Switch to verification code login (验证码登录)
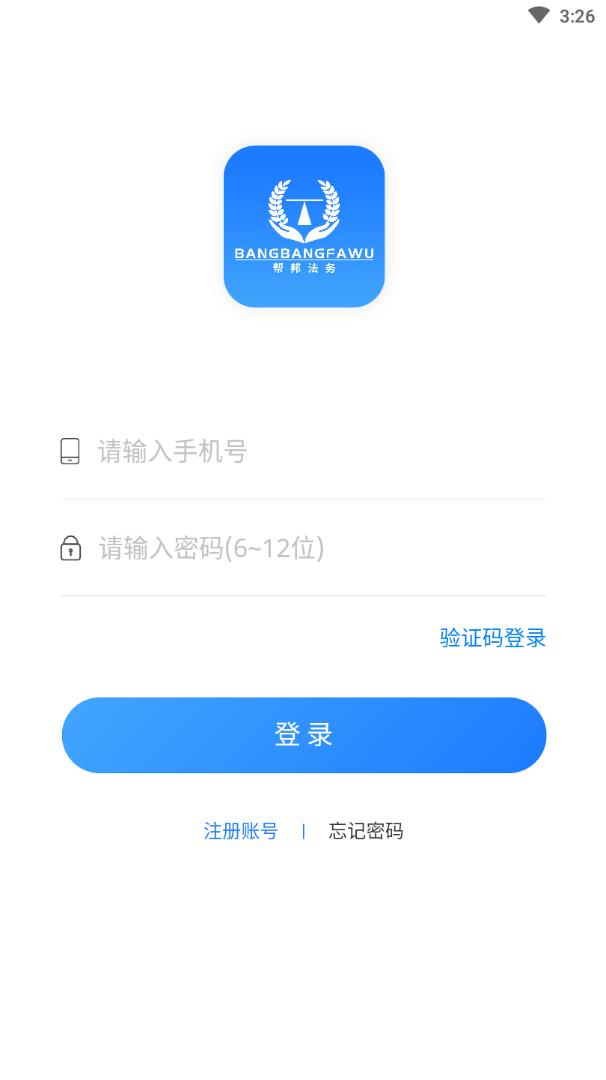The height and width of the screenshot is (1080, 606). click(x=493, y=638)
